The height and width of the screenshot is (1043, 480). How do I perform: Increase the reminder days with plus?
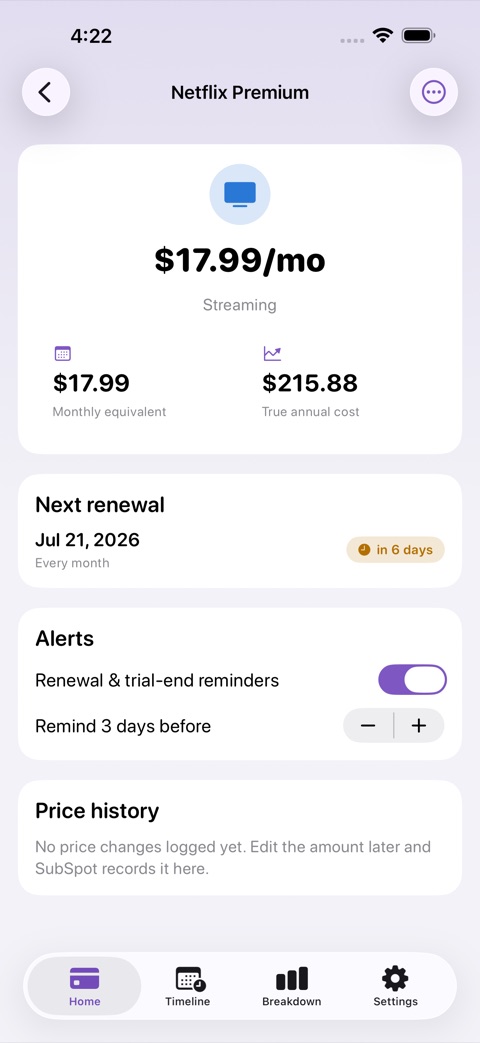coord(419,726)
